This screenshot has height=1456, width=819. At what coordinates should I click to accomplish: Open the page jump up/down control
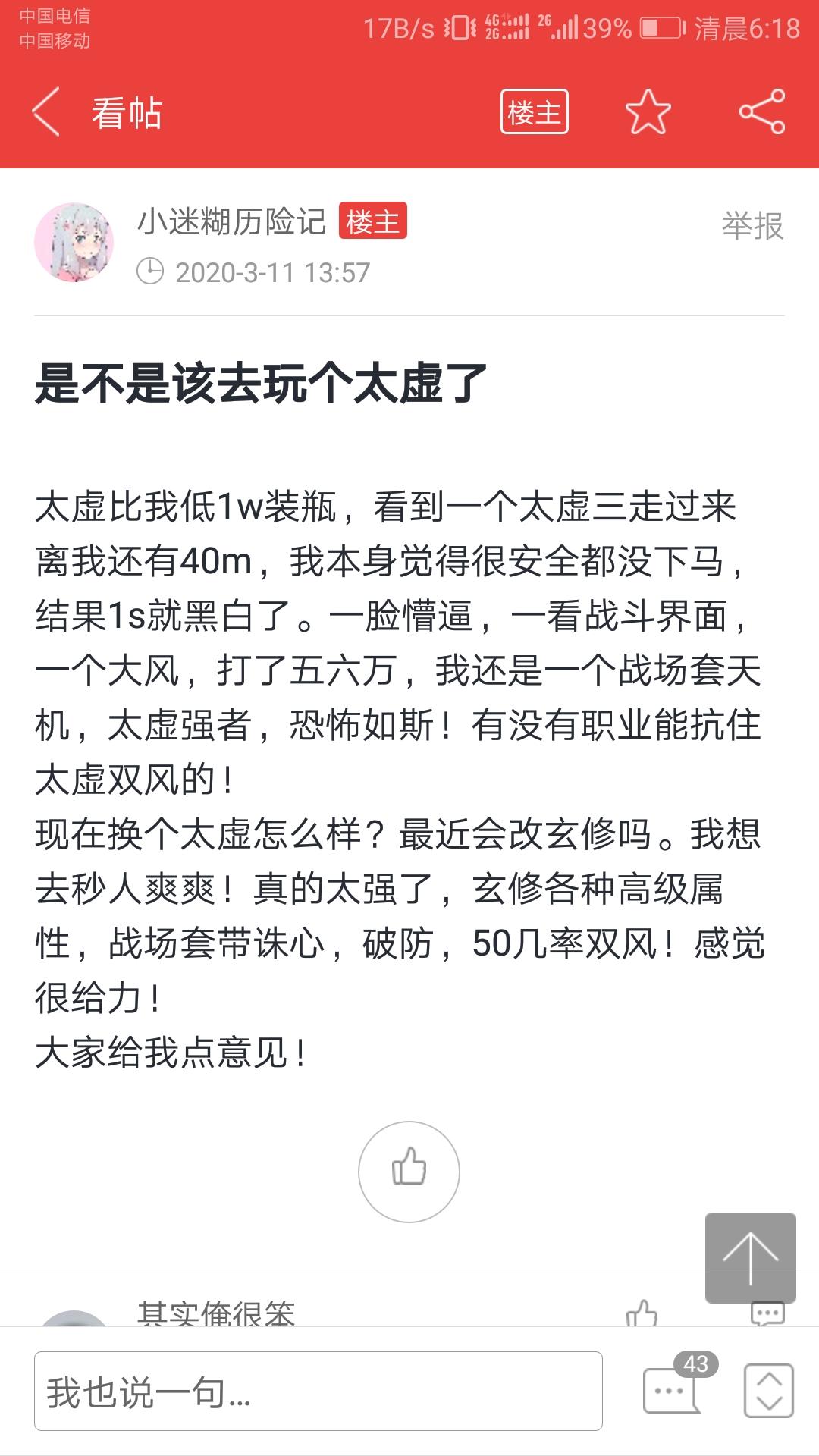pos(769,1391)
